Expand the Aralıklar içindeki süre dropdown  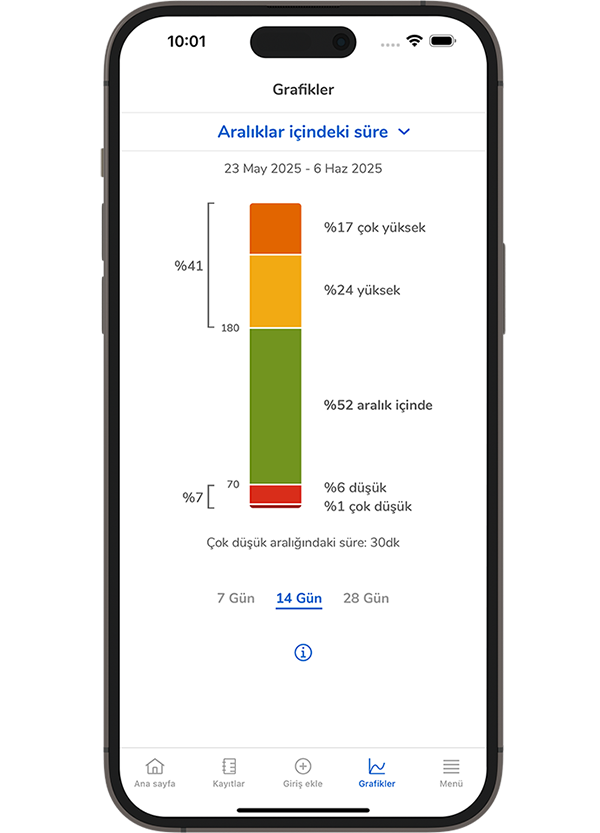pyautogui.click(x=314, y=131)
